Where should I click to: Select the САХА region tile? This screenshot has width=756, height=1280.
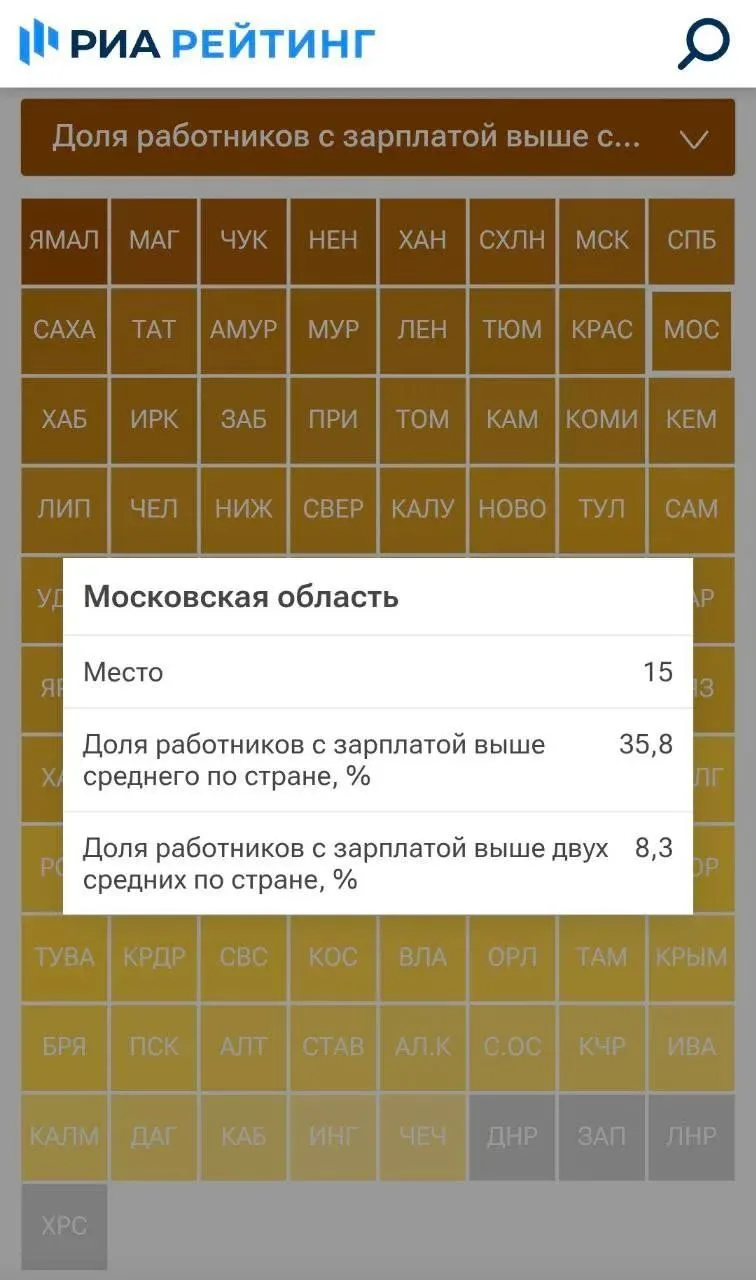[64, 330]
